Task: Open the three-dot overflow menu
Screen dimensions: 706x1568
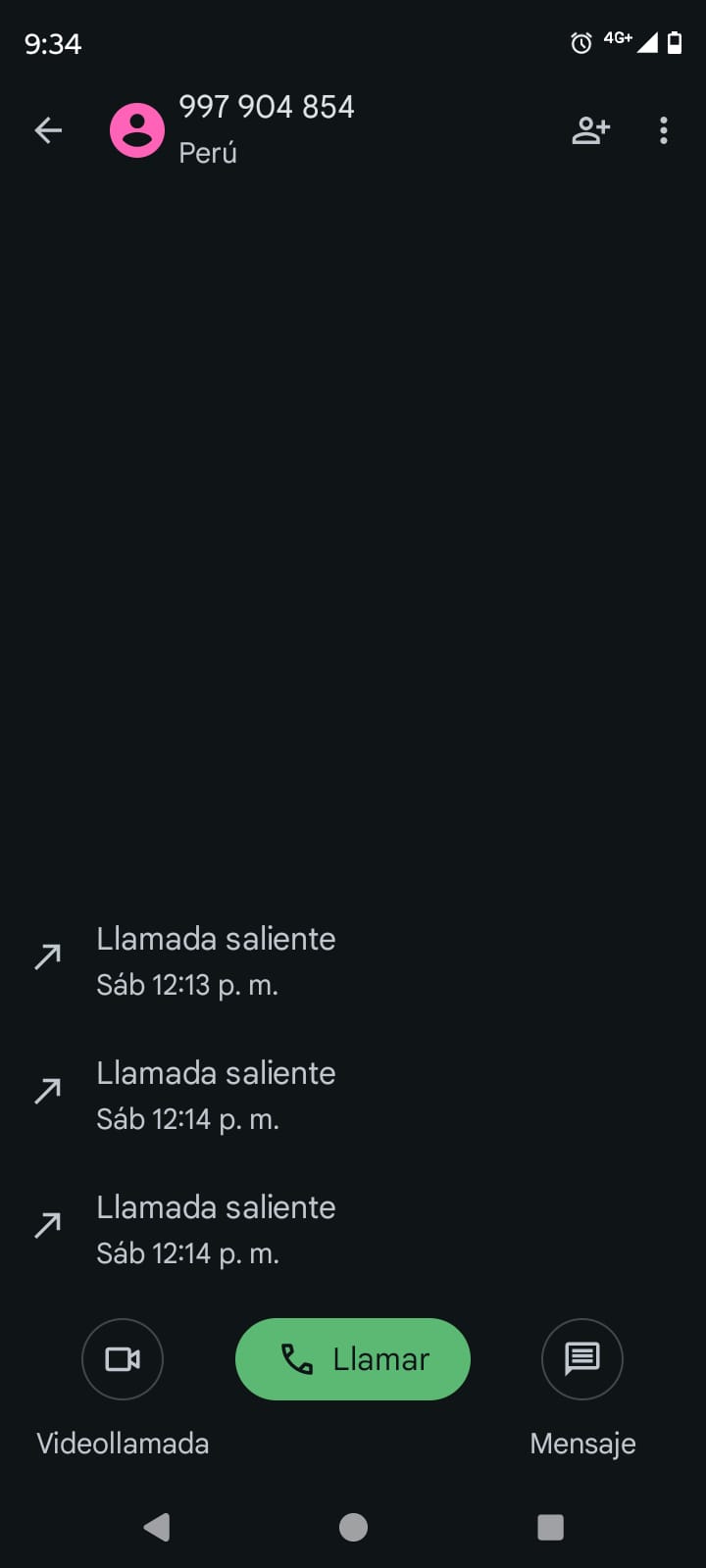Action: 664,130
